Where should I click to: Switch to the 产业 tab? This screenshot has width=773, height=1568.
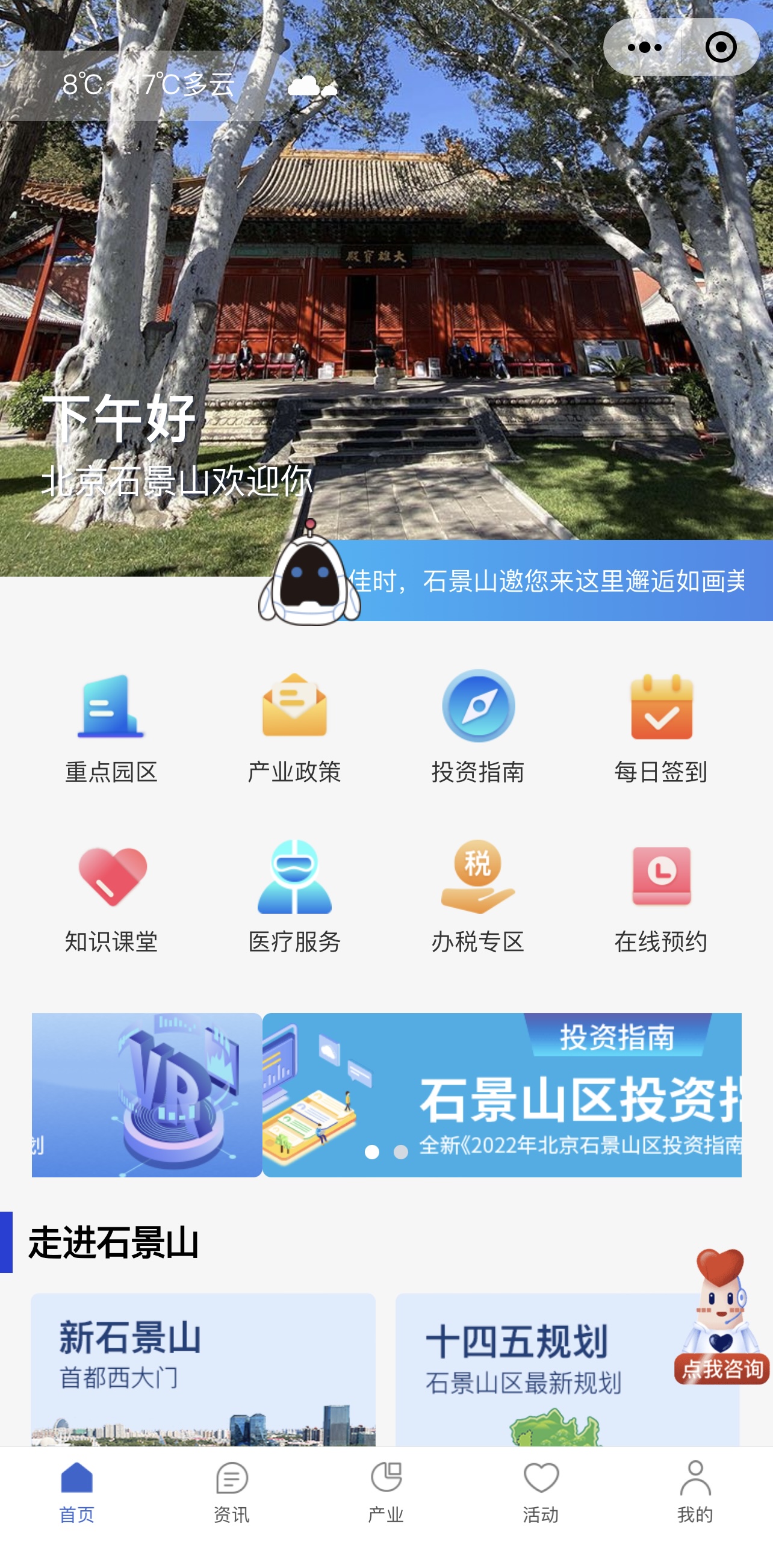click(386, 1492)
